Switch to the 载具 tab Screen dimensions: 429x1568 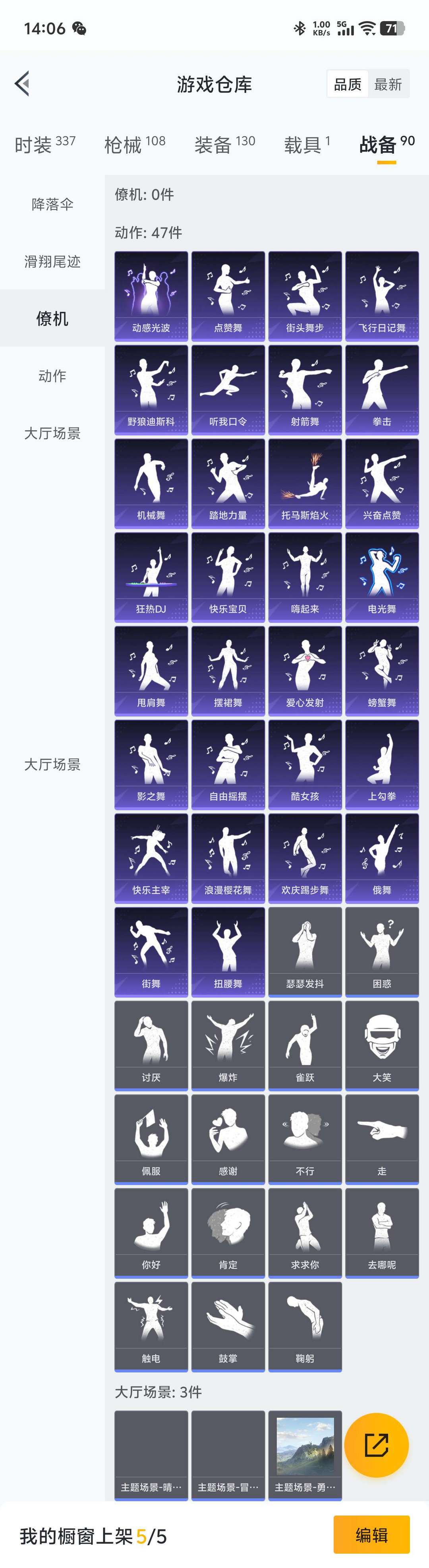pyautogui.click(x=307, y=145)
